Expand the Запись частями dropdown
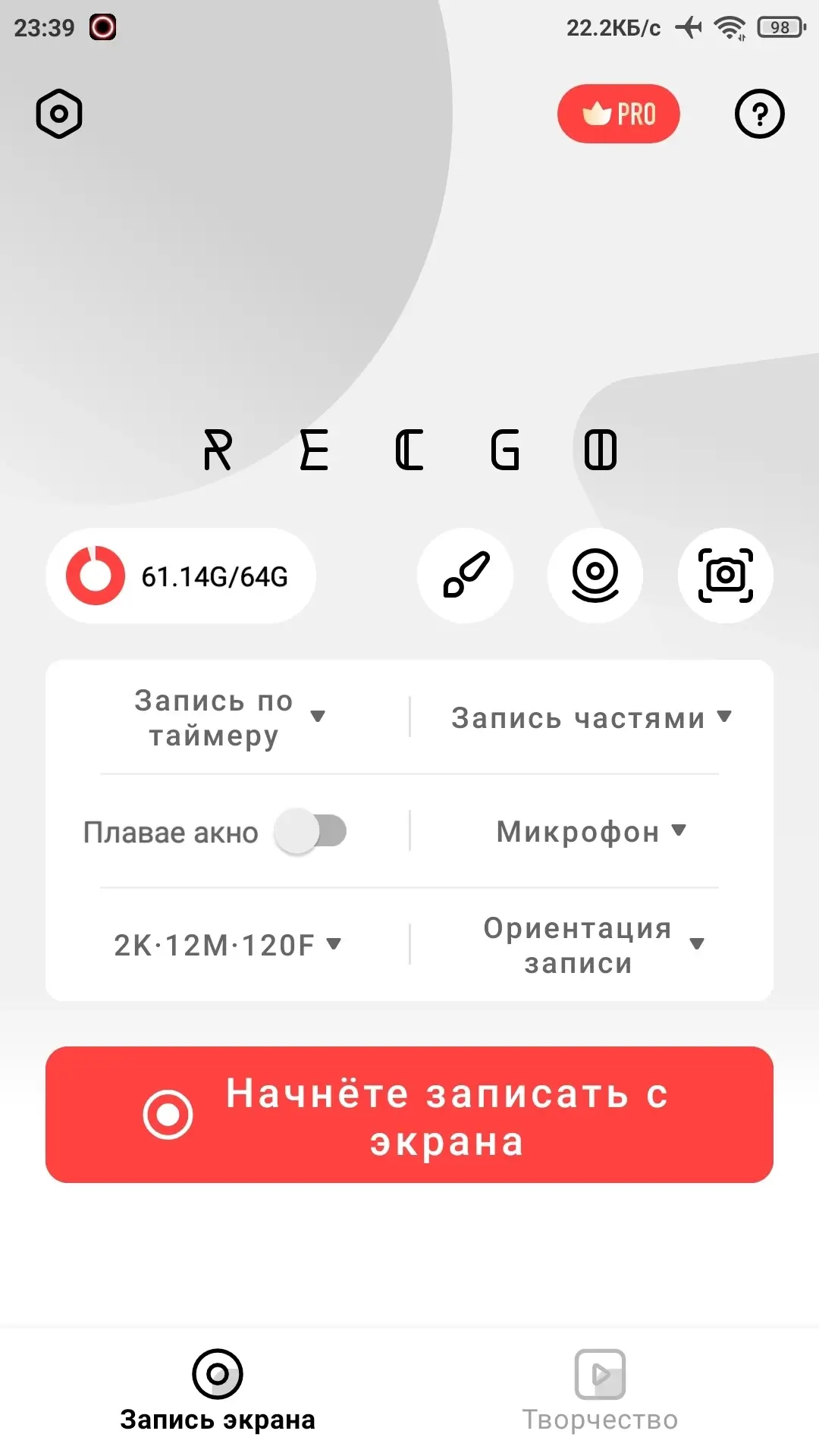Screen dimensions: 819x1456 pos(591,717)
